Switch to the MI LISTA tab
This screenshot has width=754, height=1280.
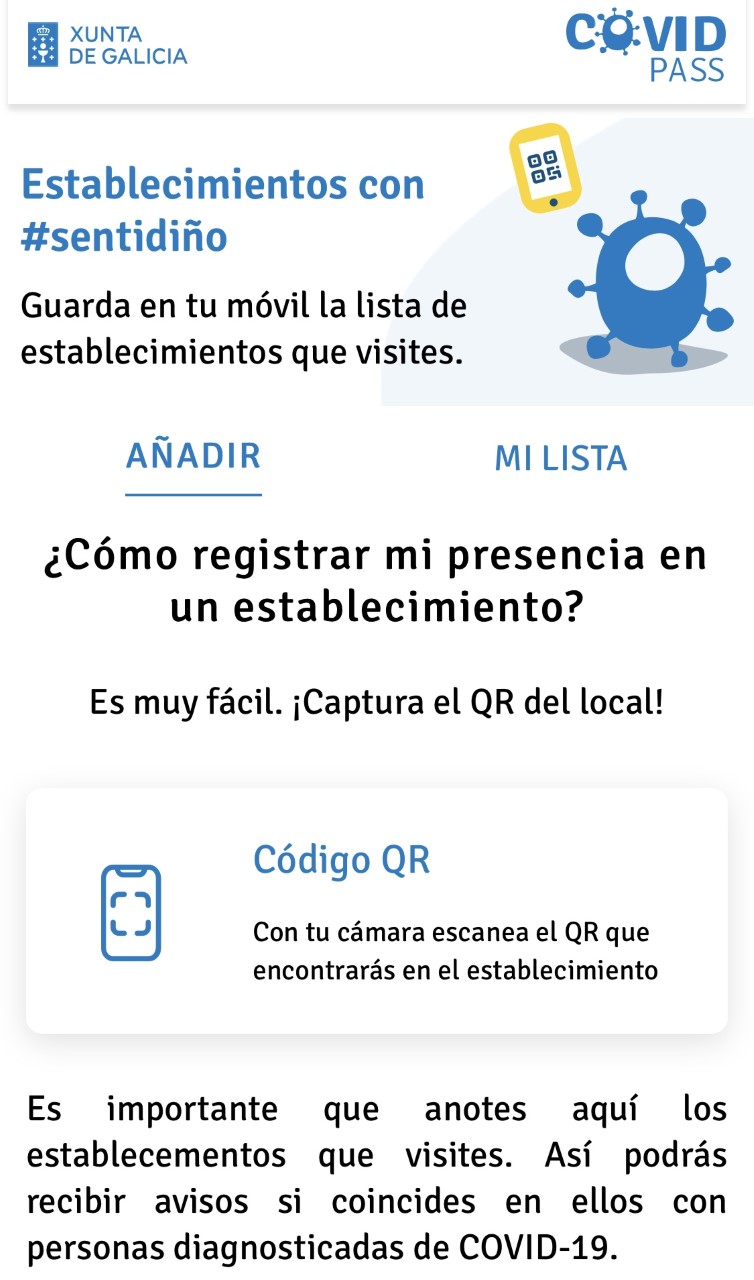pos(560,458)
